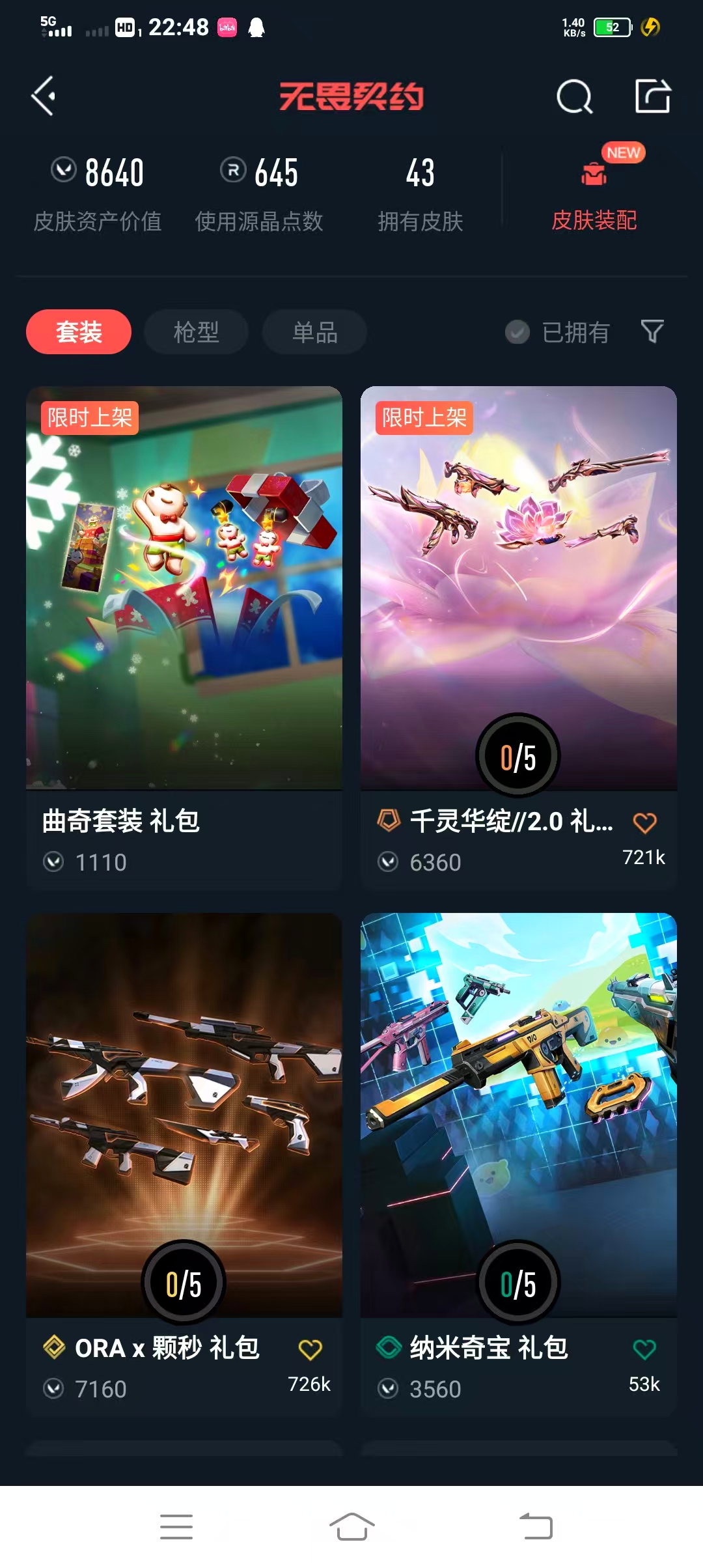Switch to the 枪型 tab

(196, 332)
